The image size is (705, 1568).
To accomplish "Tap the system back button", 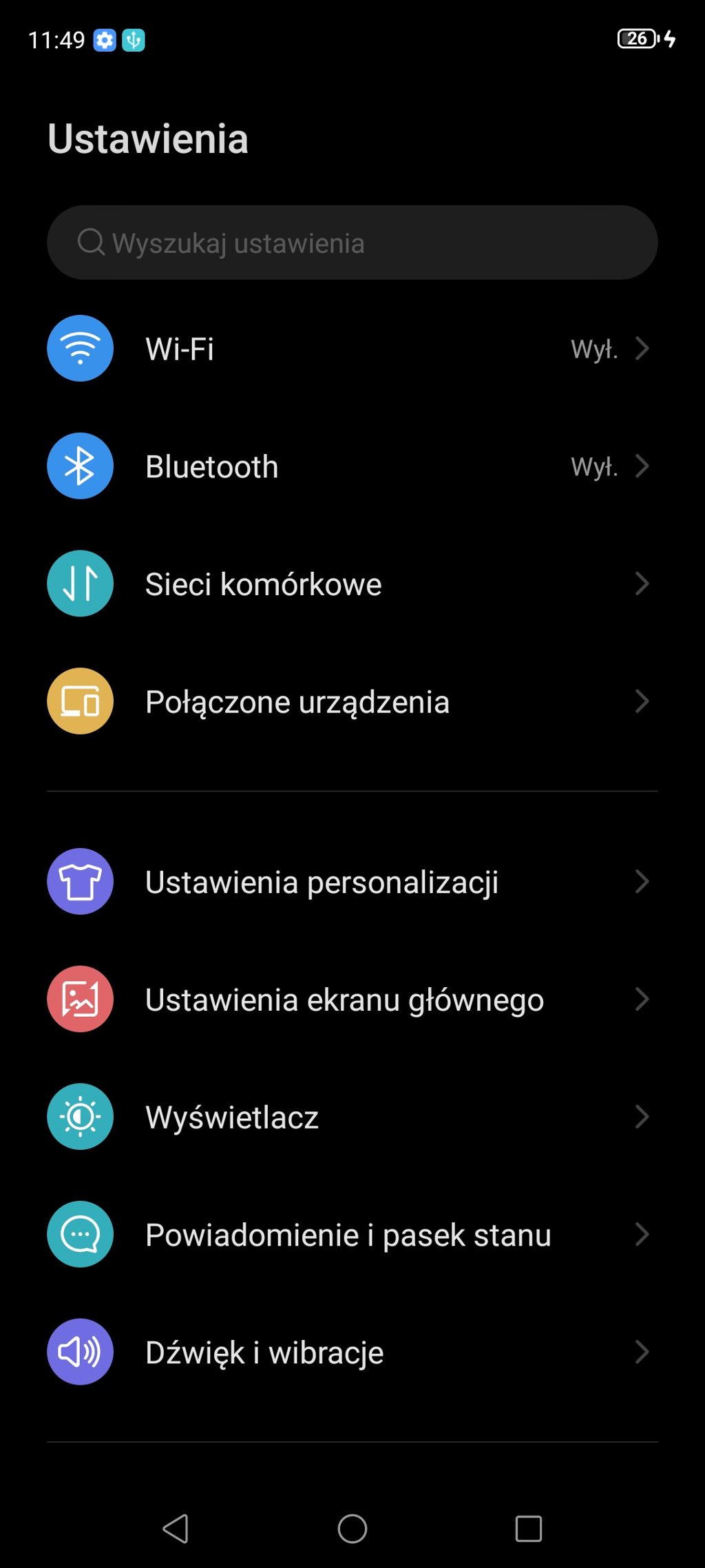I will (x=176, y=1528).
